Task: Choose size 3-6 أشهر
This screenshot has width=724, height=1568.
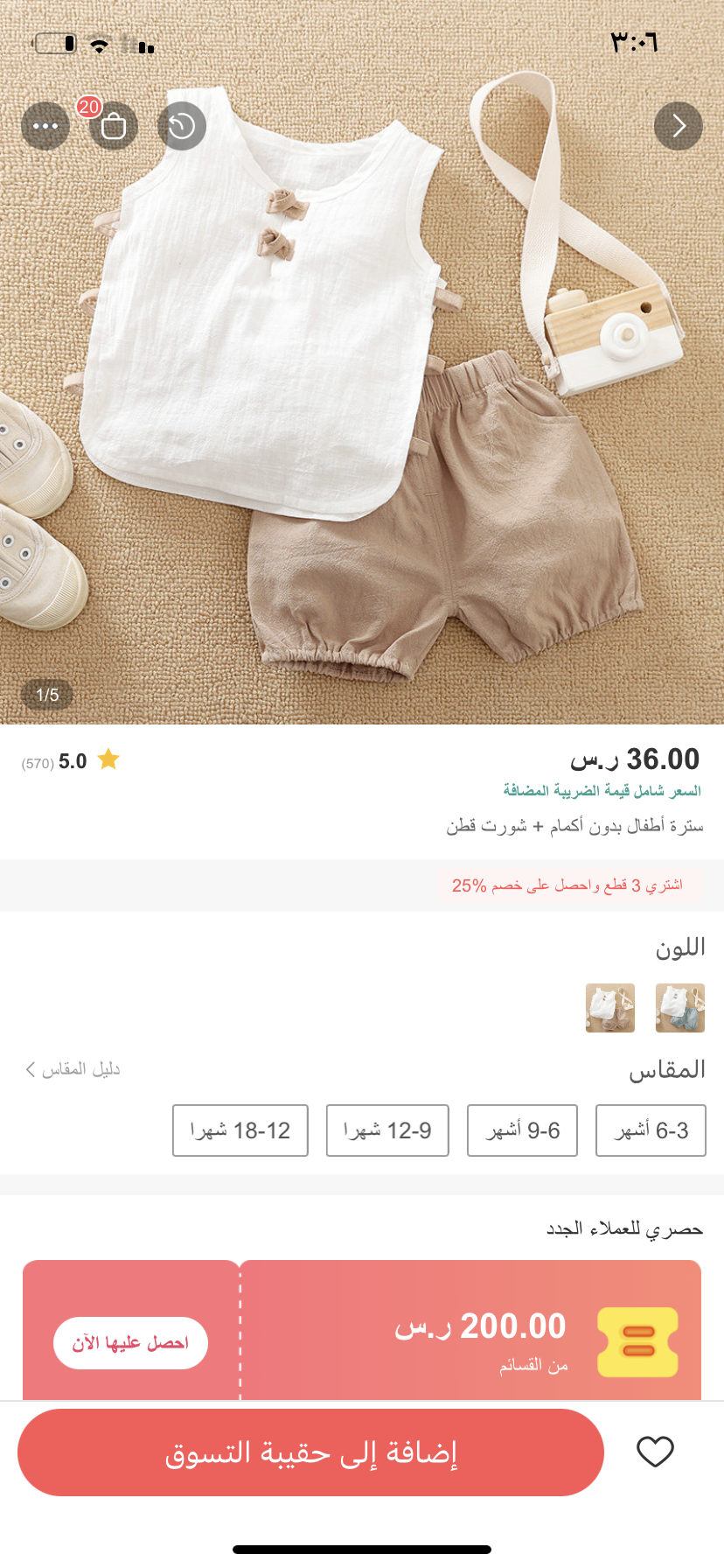Action: (x=651, y=1130)
